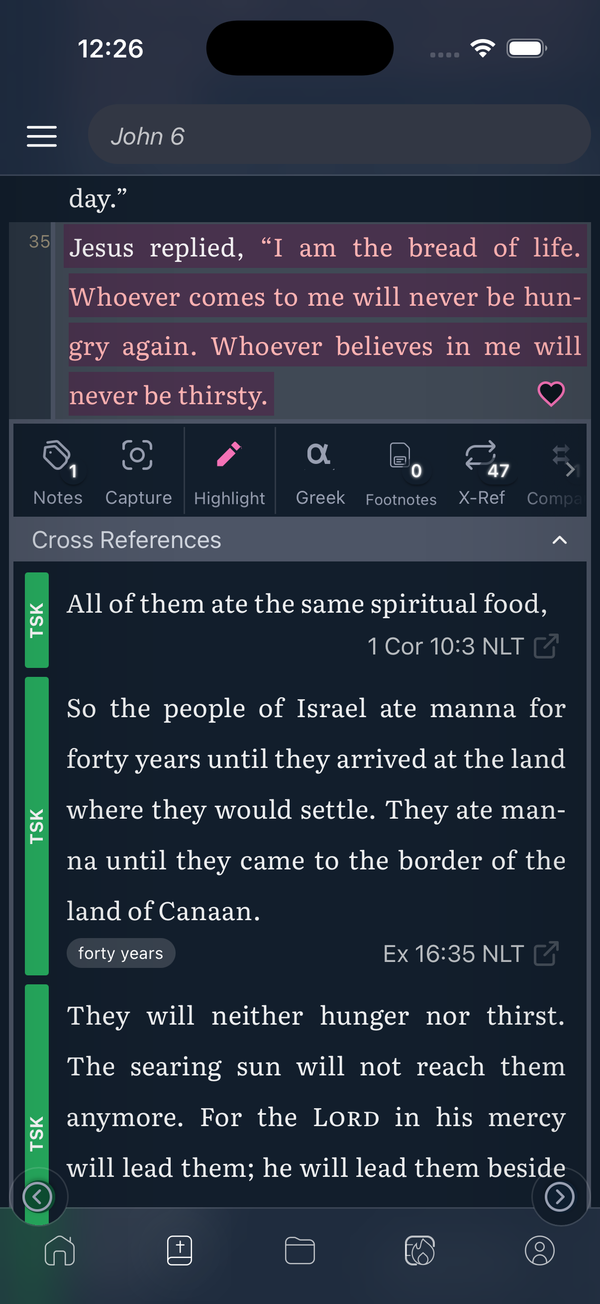
Task: Switch to the Home tab
Action: (60, 1250)
